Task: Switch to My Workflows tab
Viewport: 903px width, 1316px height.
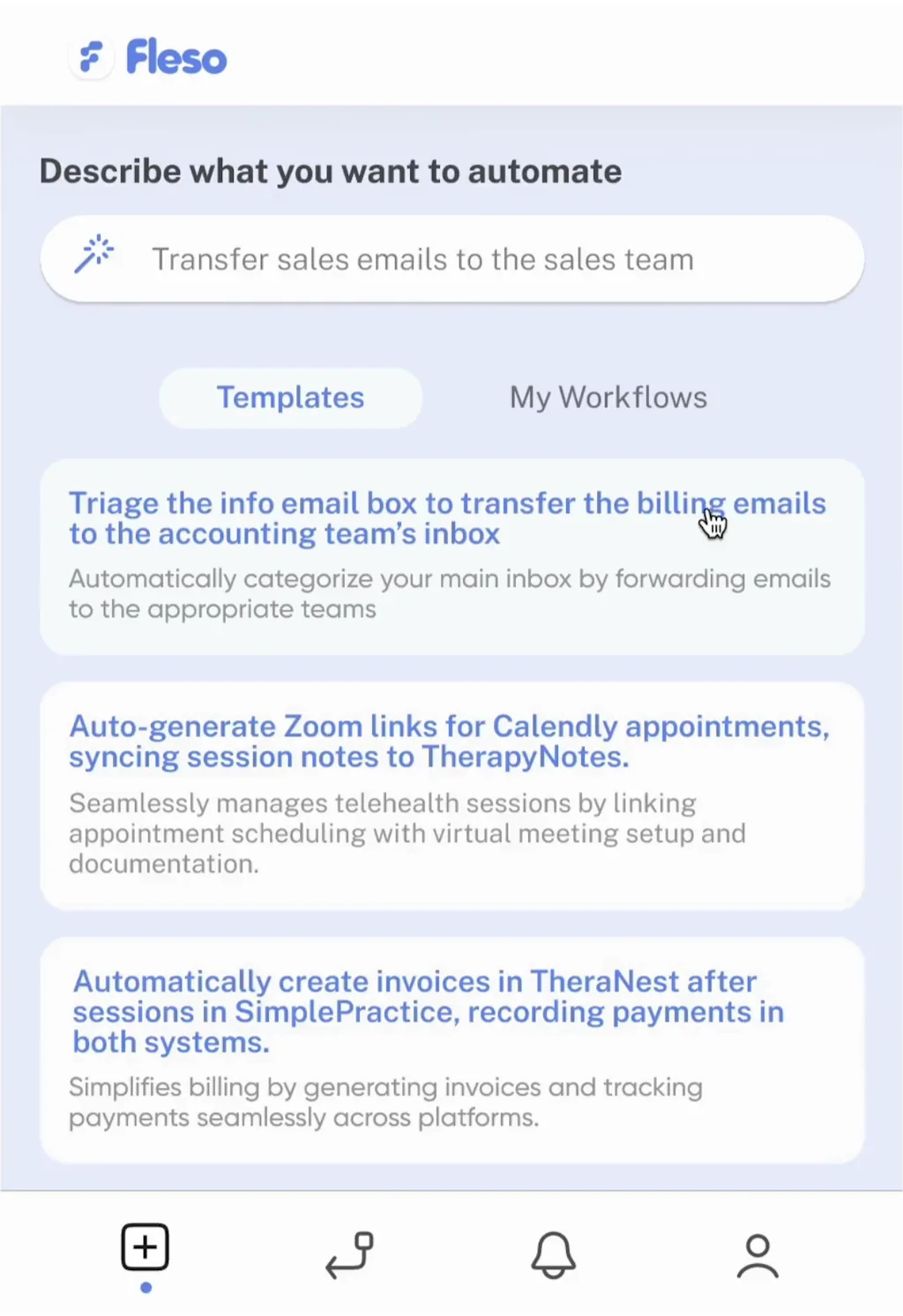Action: (x=608, y=398)
